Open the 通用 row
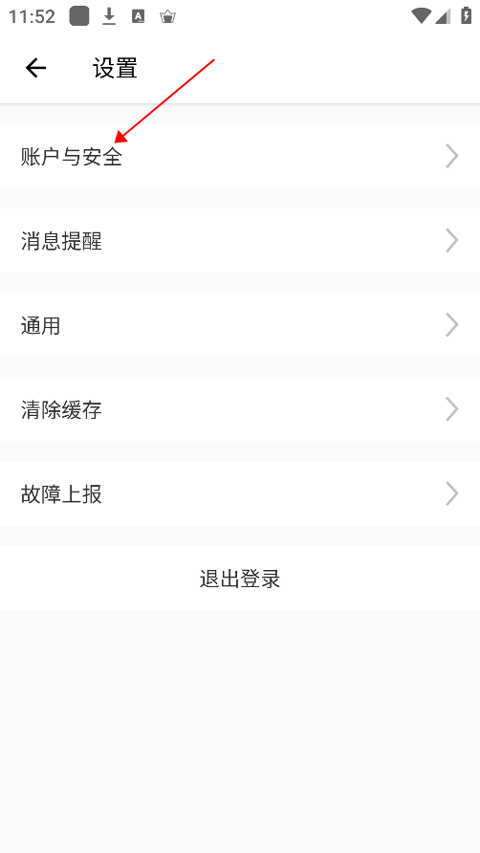The width and height of the screenshot is (480, 853). (240, 325)
